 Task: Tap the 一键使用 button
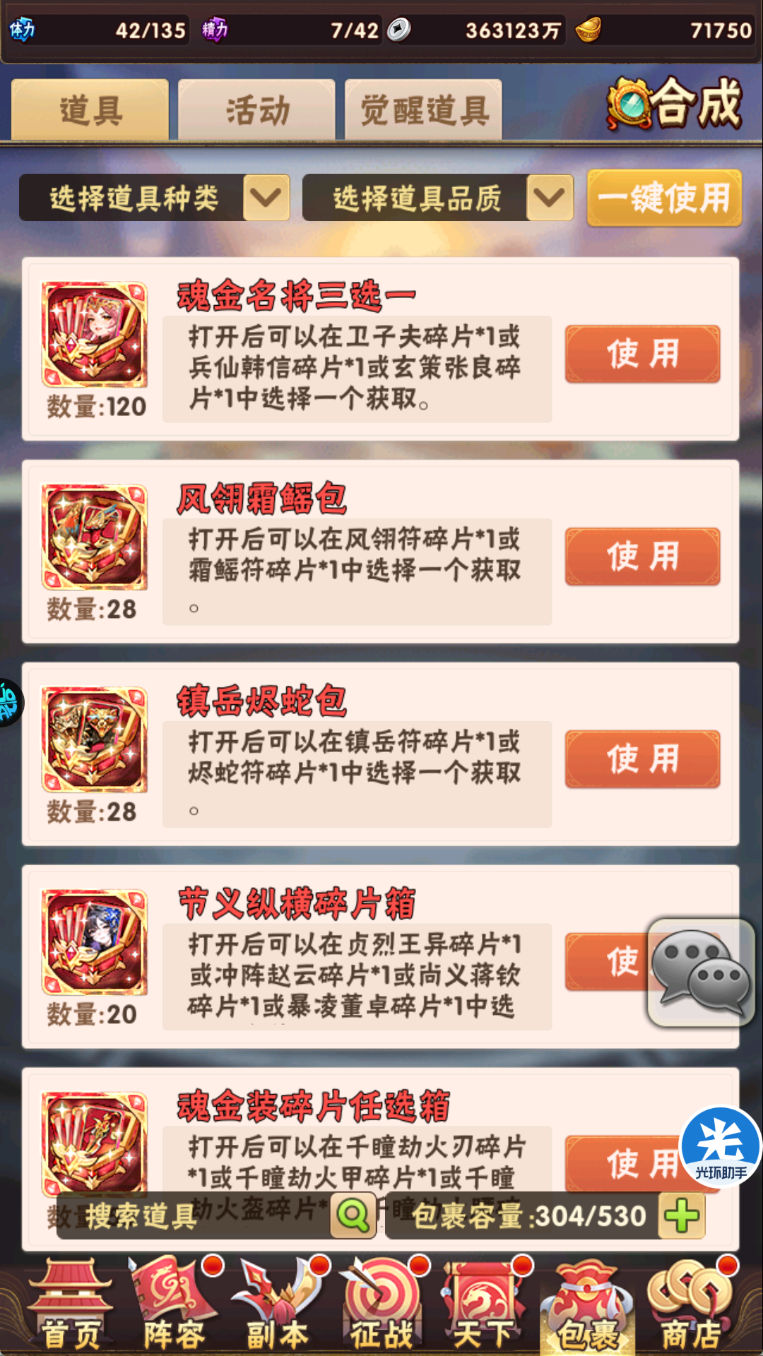[x=665, y=198]
